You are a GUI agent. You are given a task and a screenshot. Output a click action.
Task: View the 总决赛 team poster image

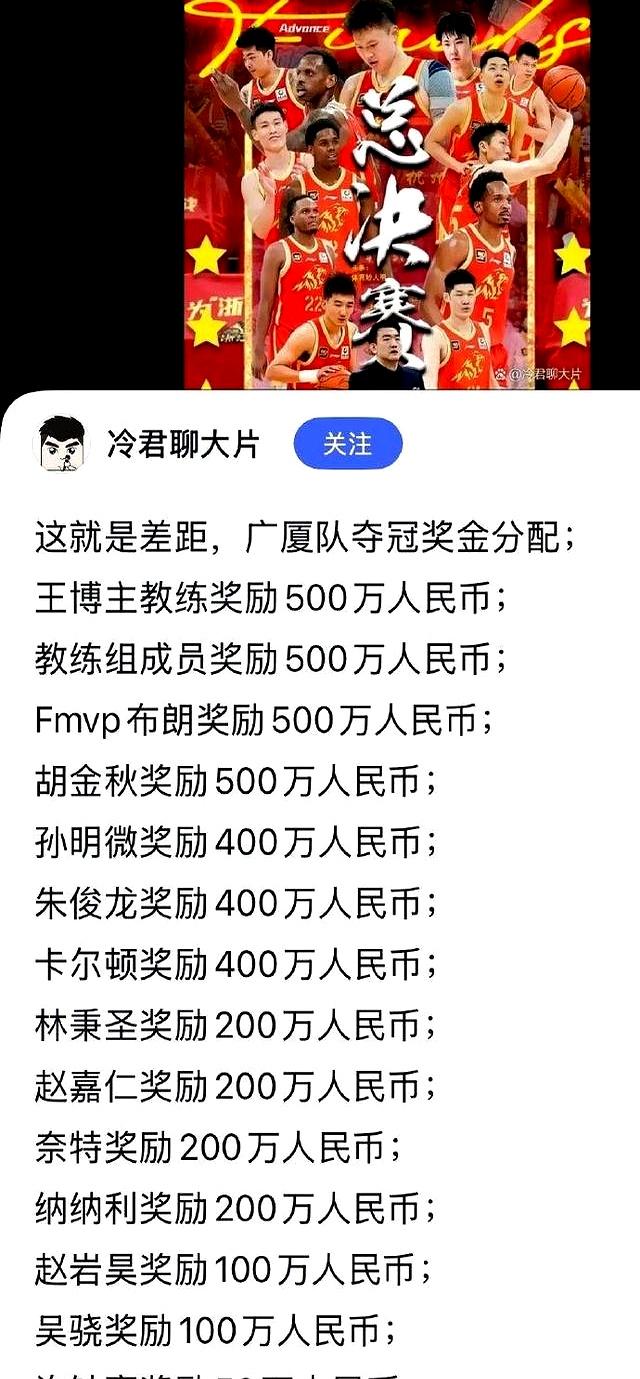[x=388, y=195]
